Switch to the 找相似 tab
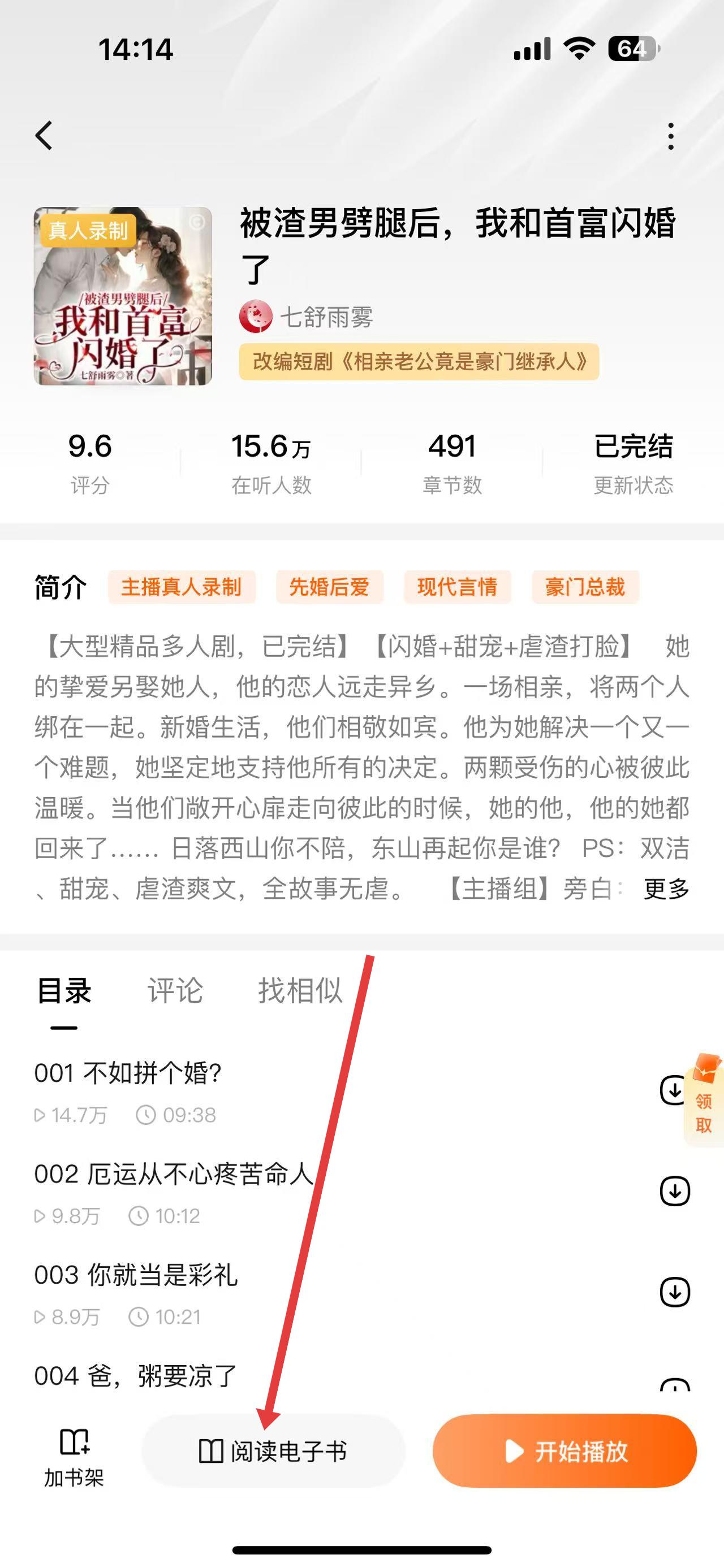The image size is (724, 1568). (300, 990)
